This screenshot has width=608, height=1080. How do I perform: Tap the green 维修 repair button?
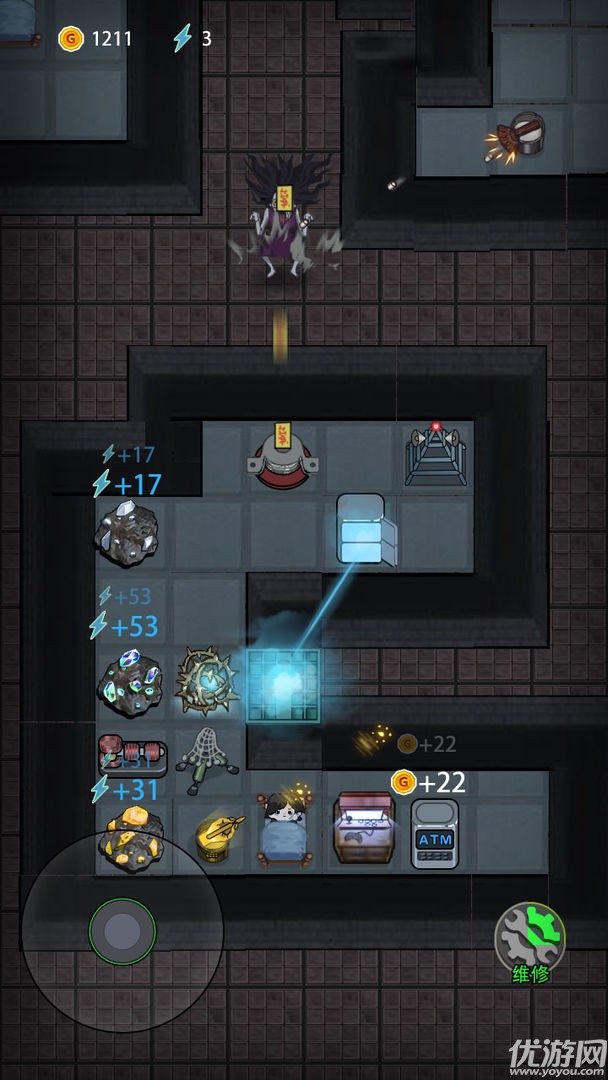[x=530, y=938]
